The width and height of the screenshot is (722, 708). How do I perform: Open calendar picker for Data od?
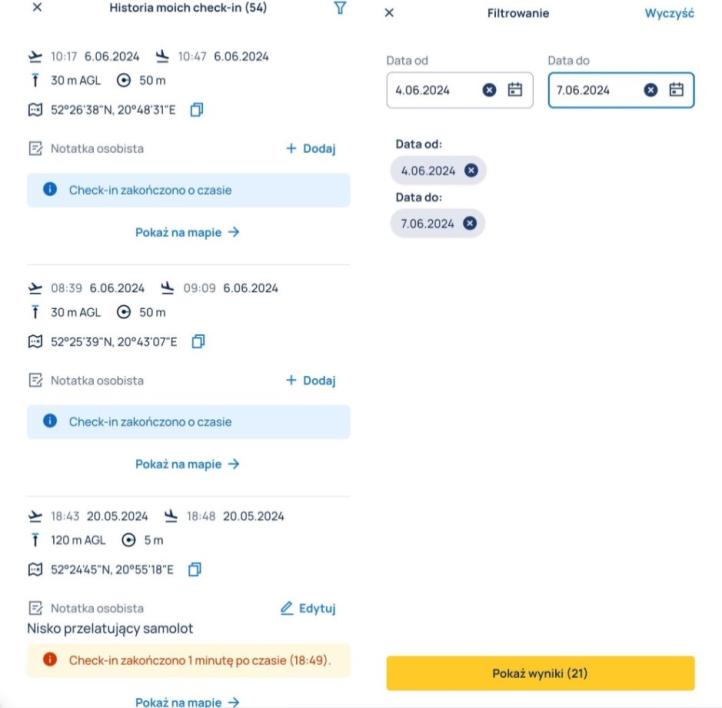click(x=515, y=90)
